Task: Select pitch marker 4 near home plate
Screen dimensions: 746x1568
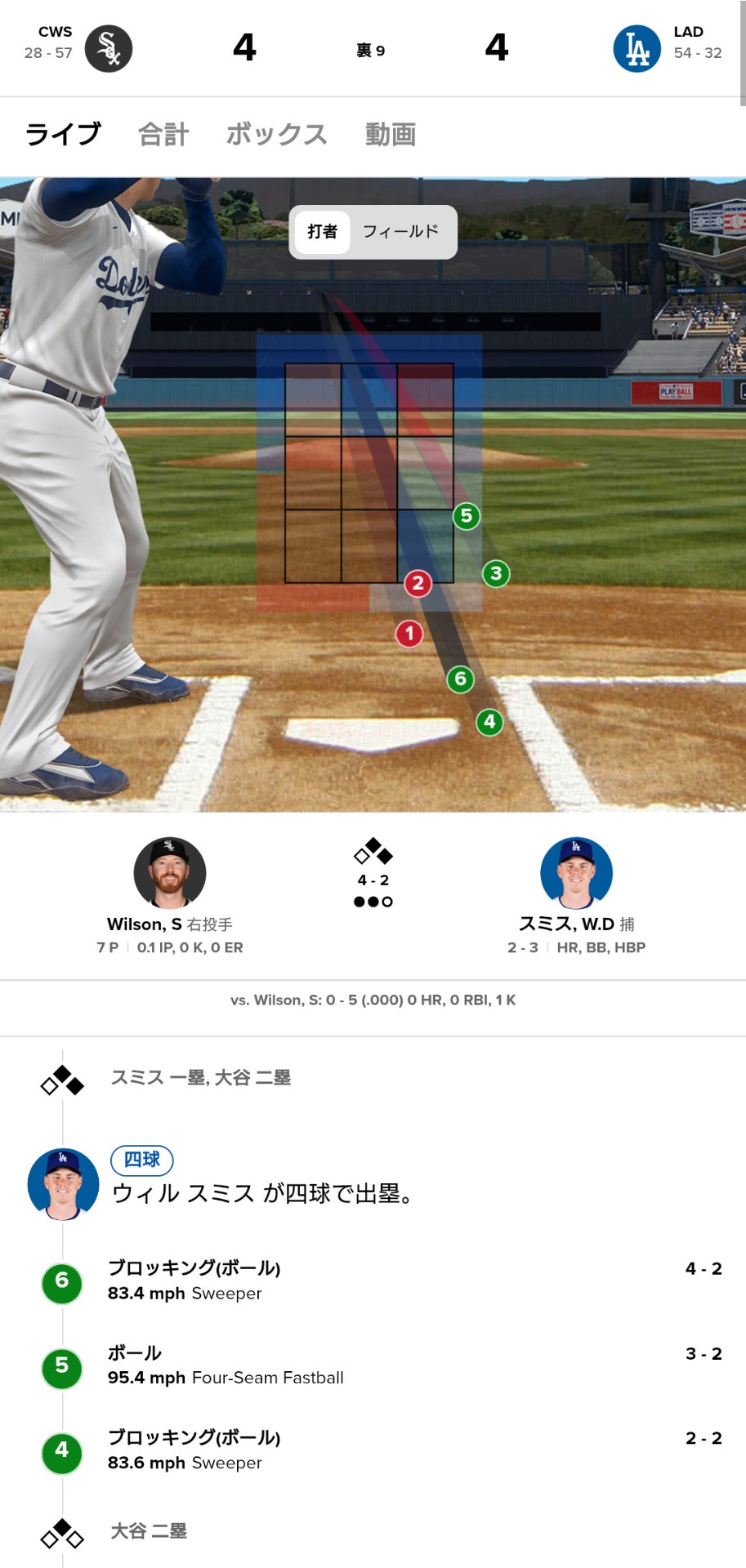Action: coord(489,721)
